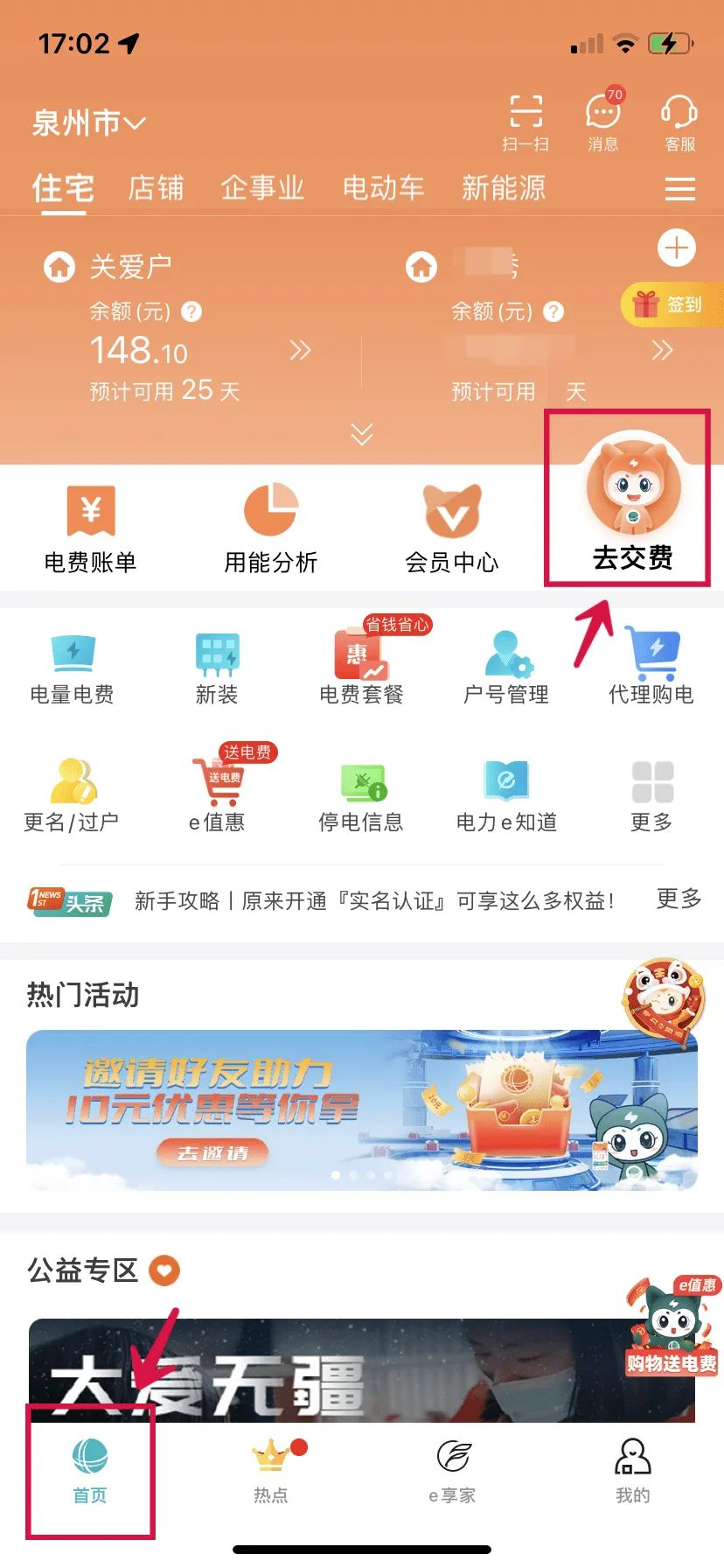Expand the account card with the down chevron
The image size is (724, 1568).
click(361, 434)
